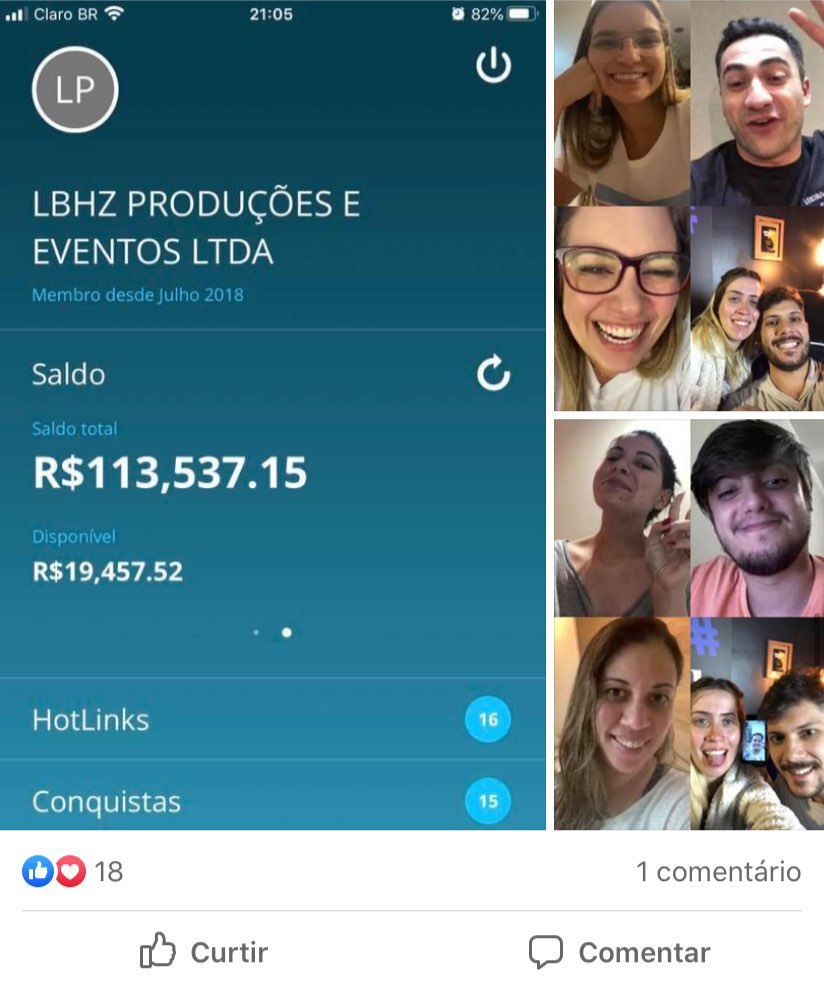Tap Comentar to write a comment
The image size is (824, 986).
(x=619, y=952)
